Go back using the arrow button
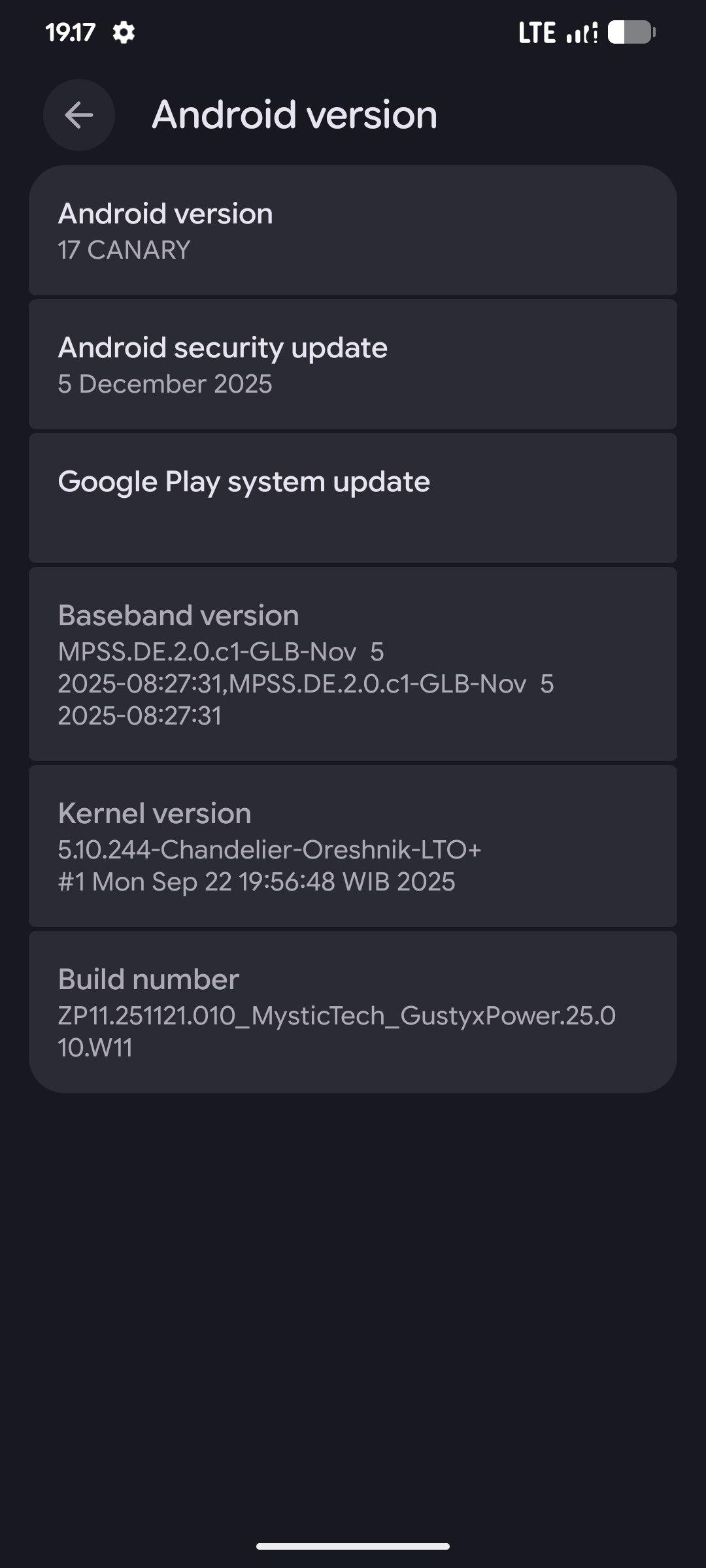 click(79, 116)
